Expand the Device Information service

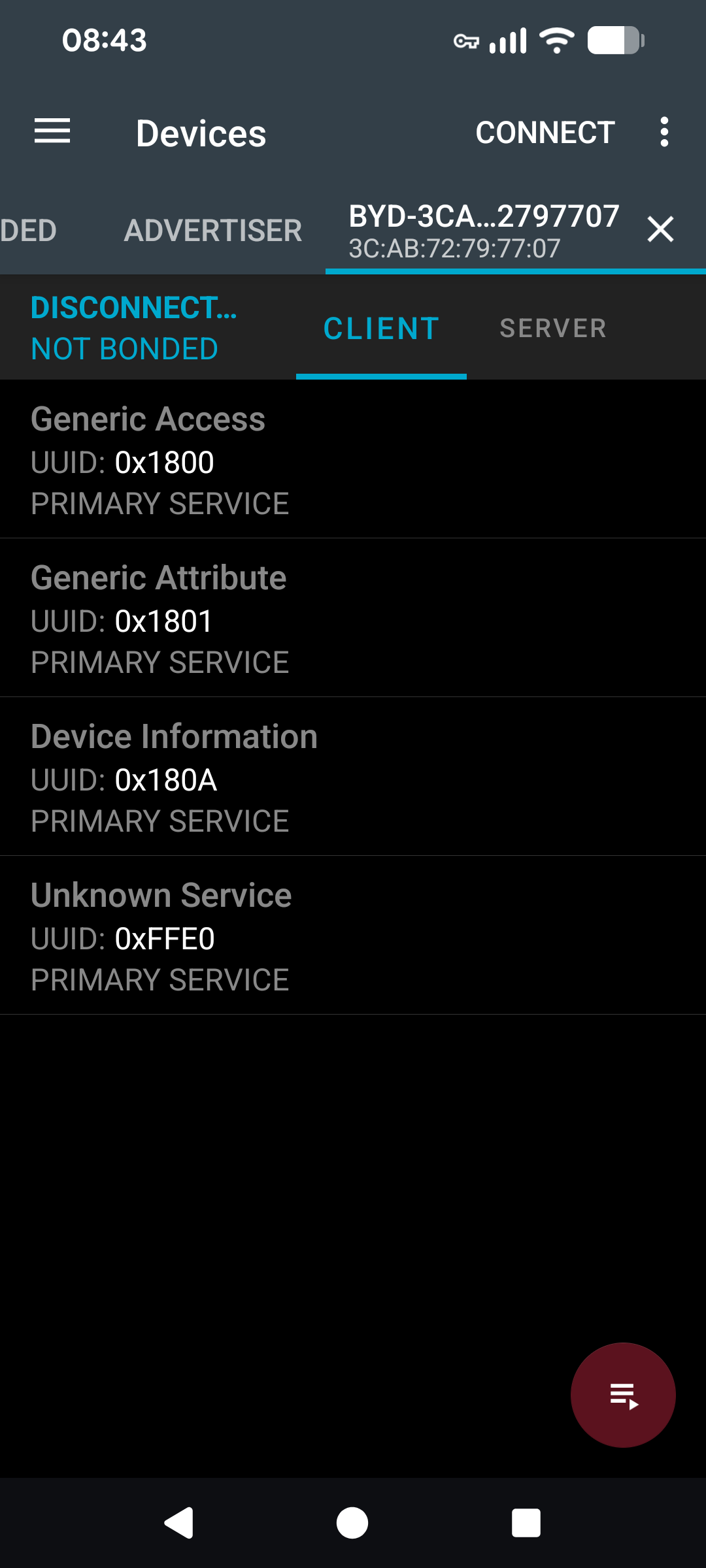click(353, 778)
